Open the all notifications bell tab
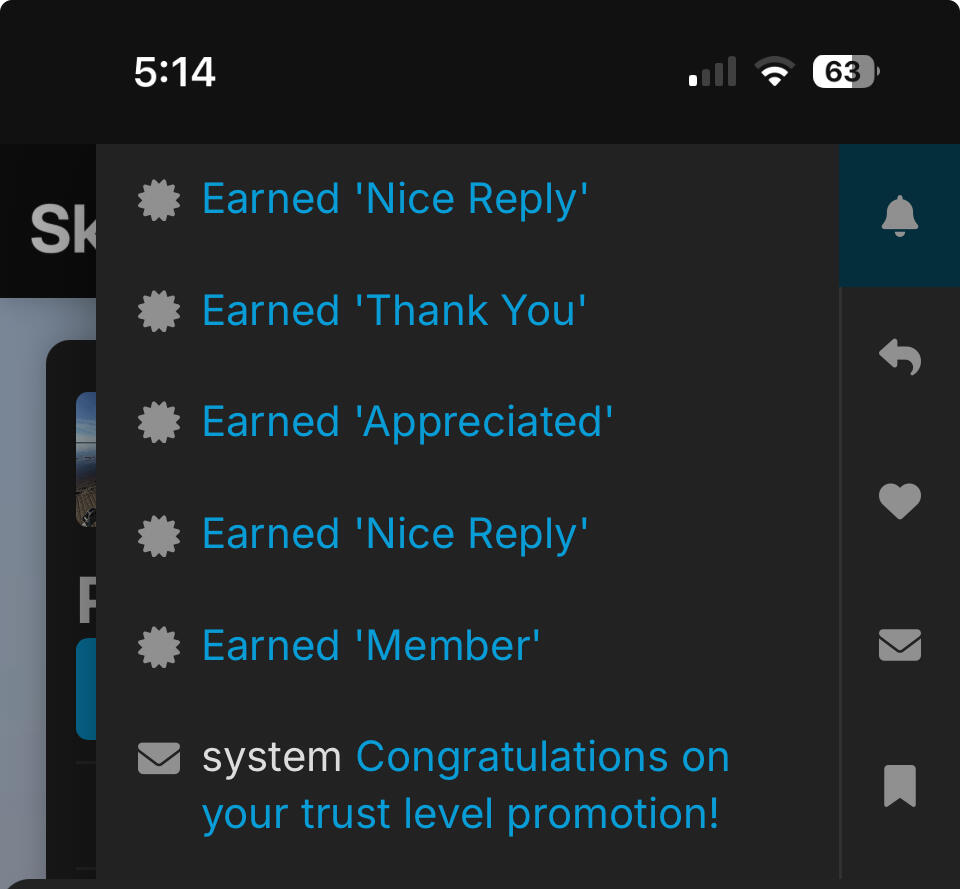The width and height of the screenshot is (960, 889). [899, 216]
